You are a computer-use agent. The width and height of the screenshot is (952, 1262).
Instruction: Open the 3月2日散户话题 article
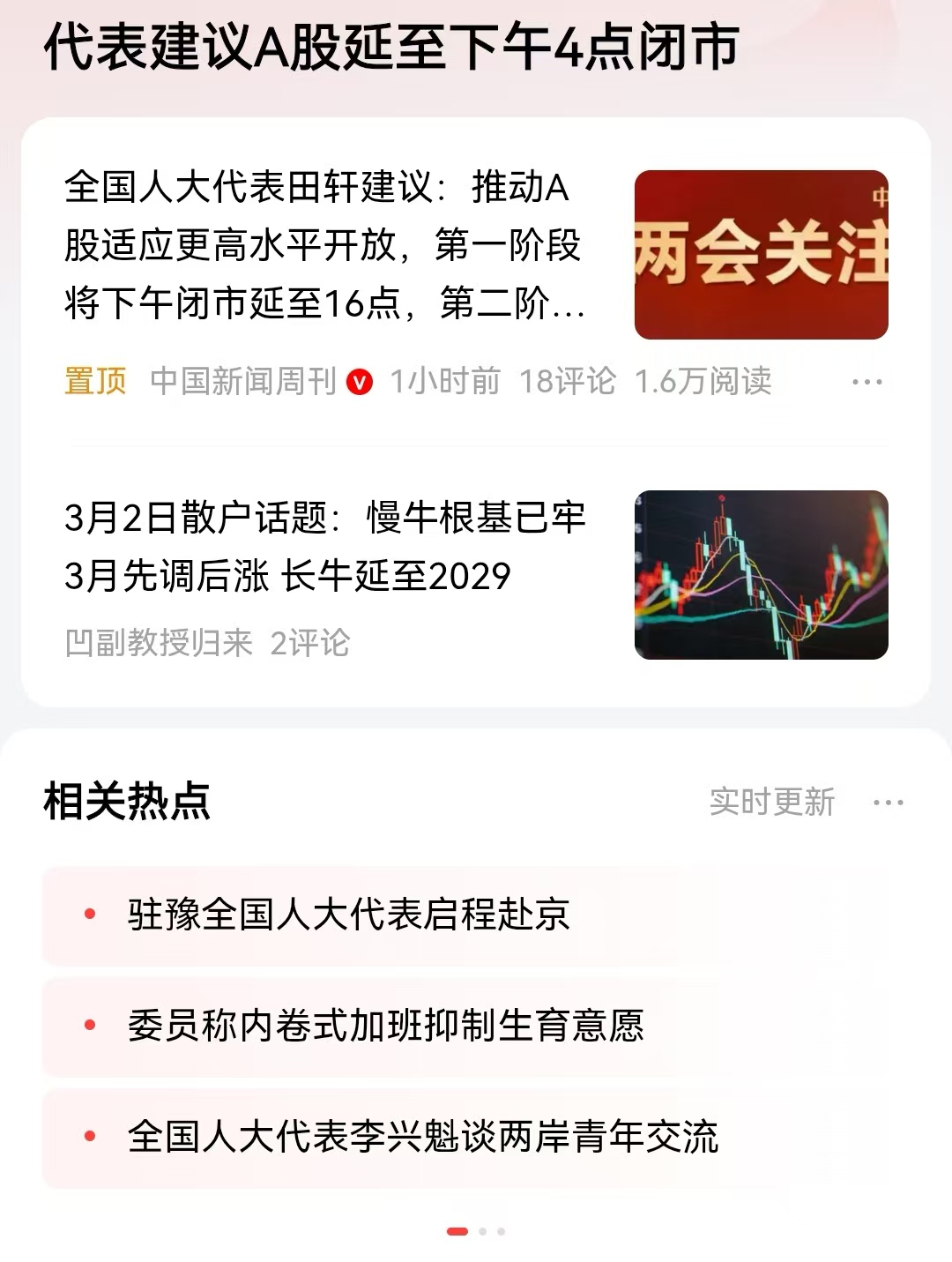pyautogui.click(x=324, y=547)
